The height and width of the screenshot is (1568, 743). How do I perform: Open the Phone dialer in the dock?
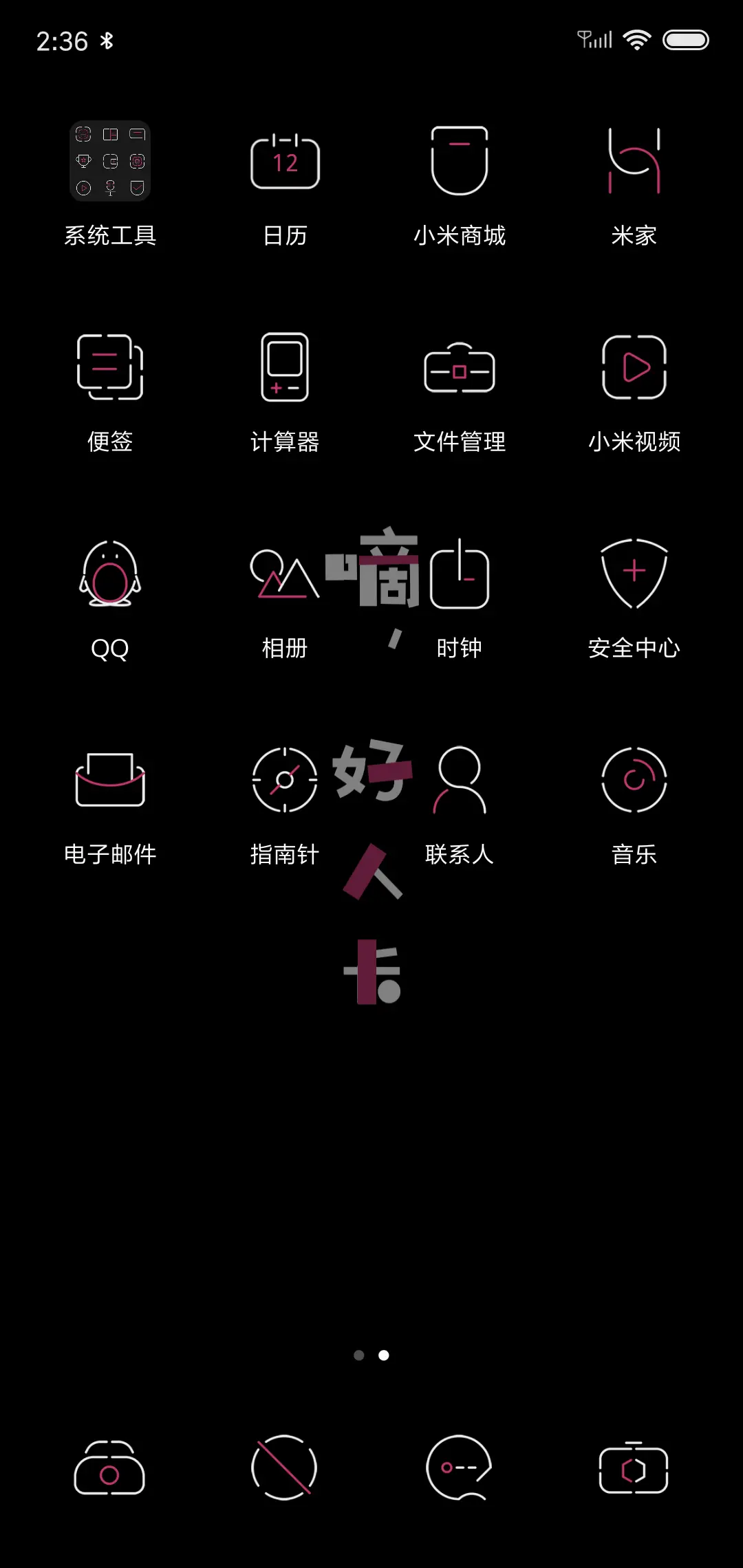(110, 1468)
